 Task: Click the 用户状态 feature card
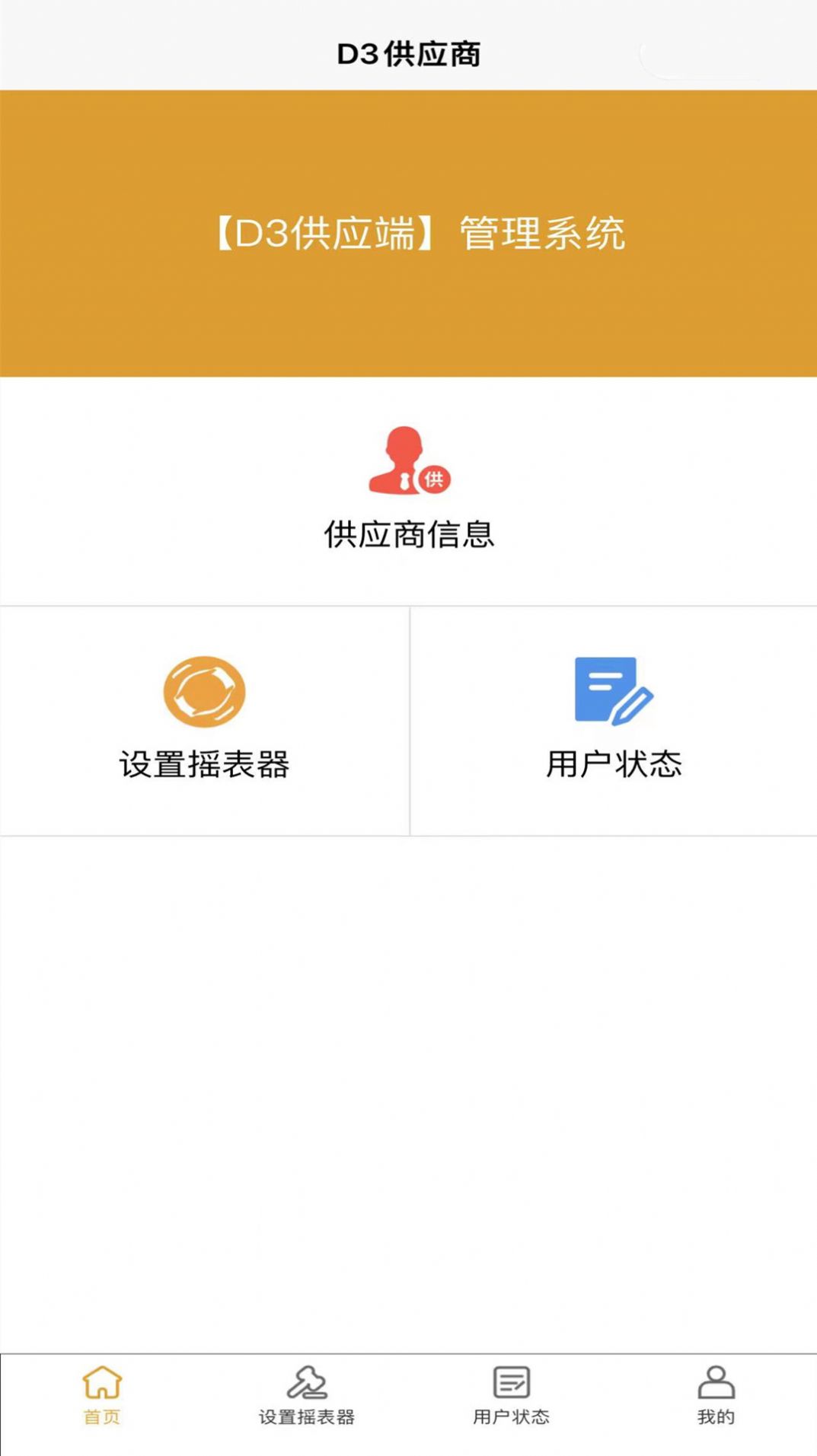[x=614, y=723]
